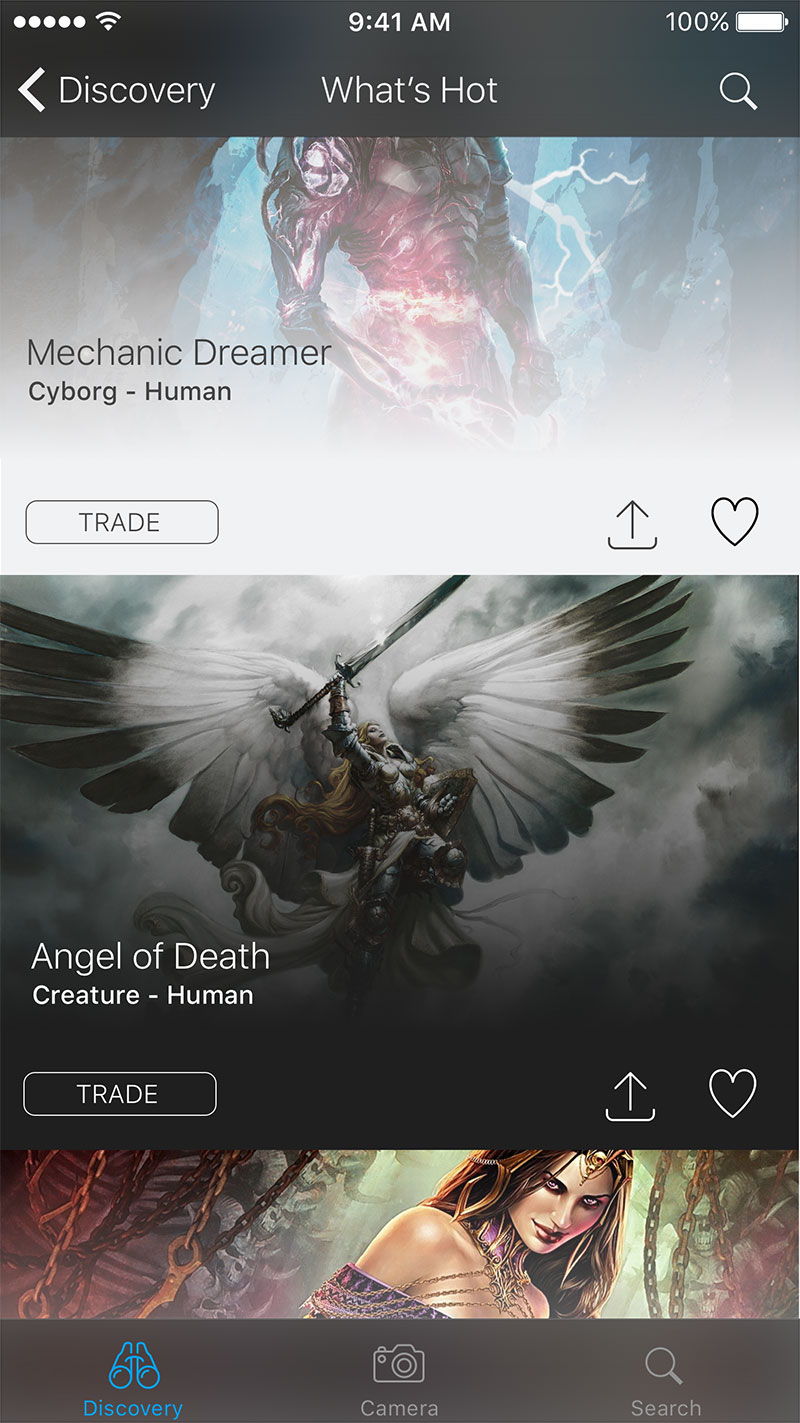Tap TRADE under Angel of Death
Image resolution: width=800 pixels, height=1423 pixels.
pos(119,1094)
